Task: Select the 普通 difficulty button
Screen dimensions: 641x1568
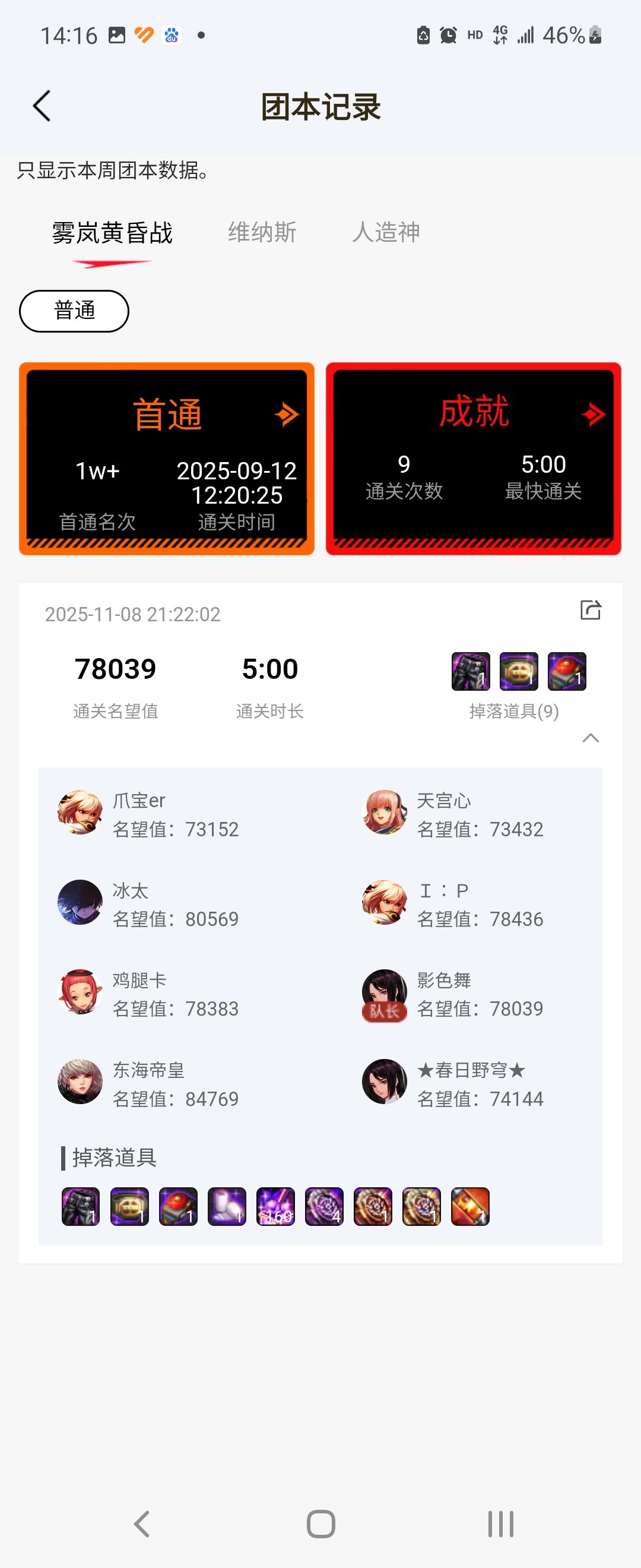Action: [x=74, y=311]
